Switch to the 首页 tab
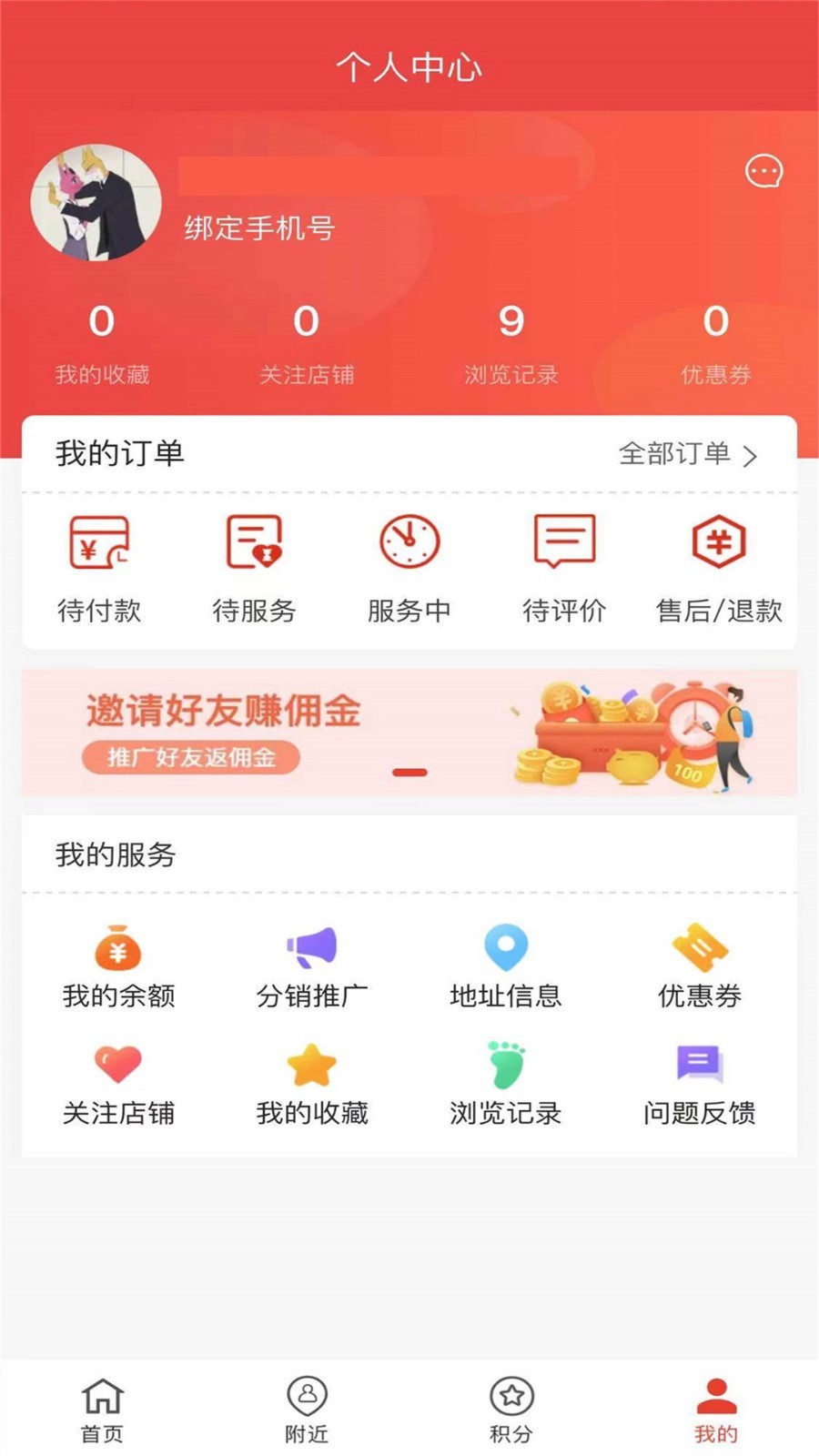Image resolution: width=819 pixels, height=1456 pixels. 102,1410
